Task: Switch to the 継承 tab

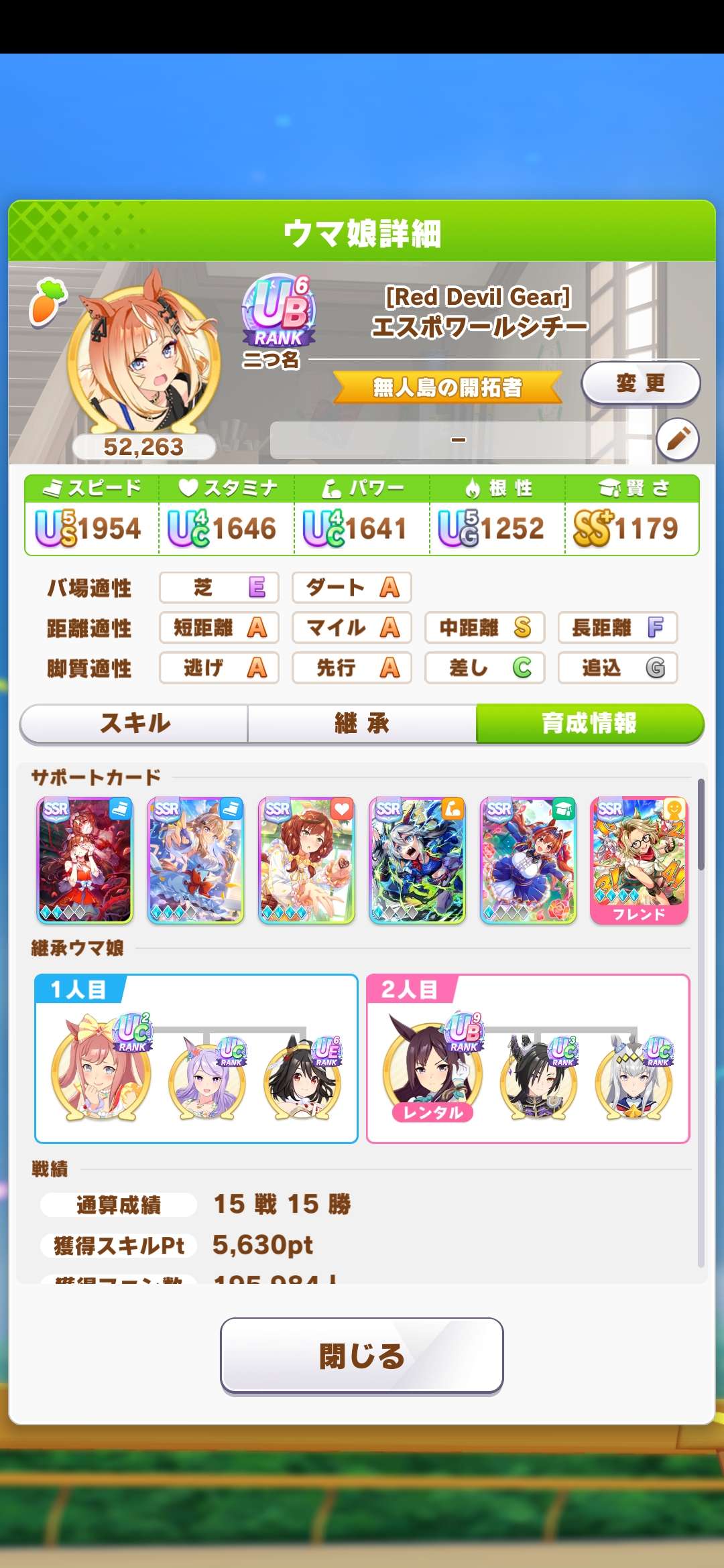Action: point(362,723)
